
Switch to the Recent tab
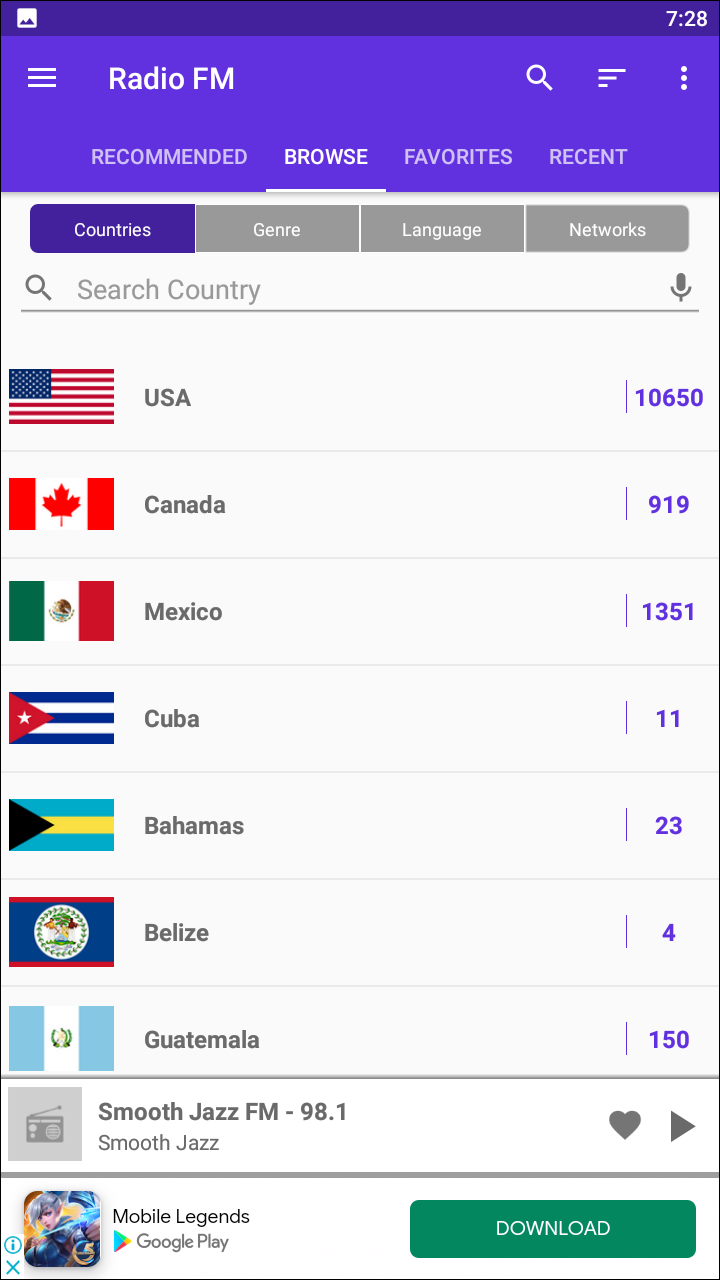click(588, 157)
